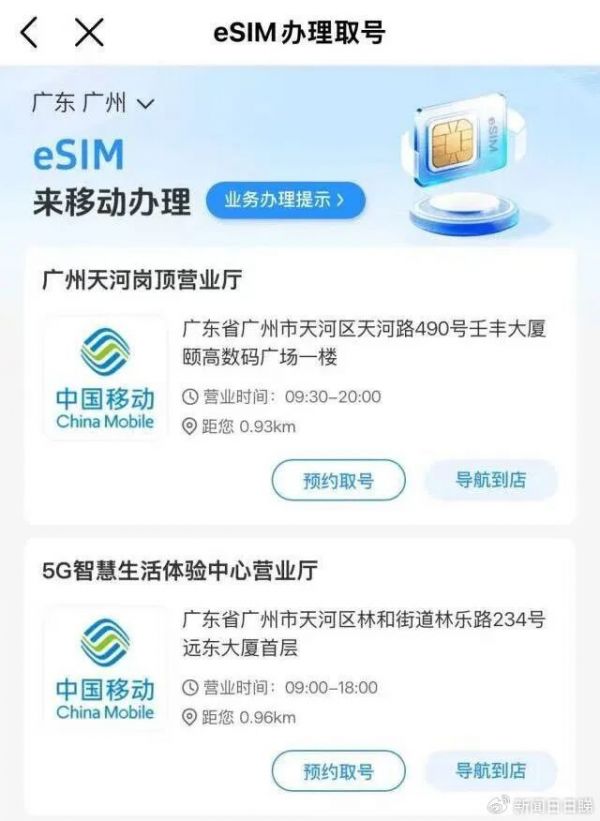
Task: Open the 广东 广州 city dropdown
Action: coord(93,103)
